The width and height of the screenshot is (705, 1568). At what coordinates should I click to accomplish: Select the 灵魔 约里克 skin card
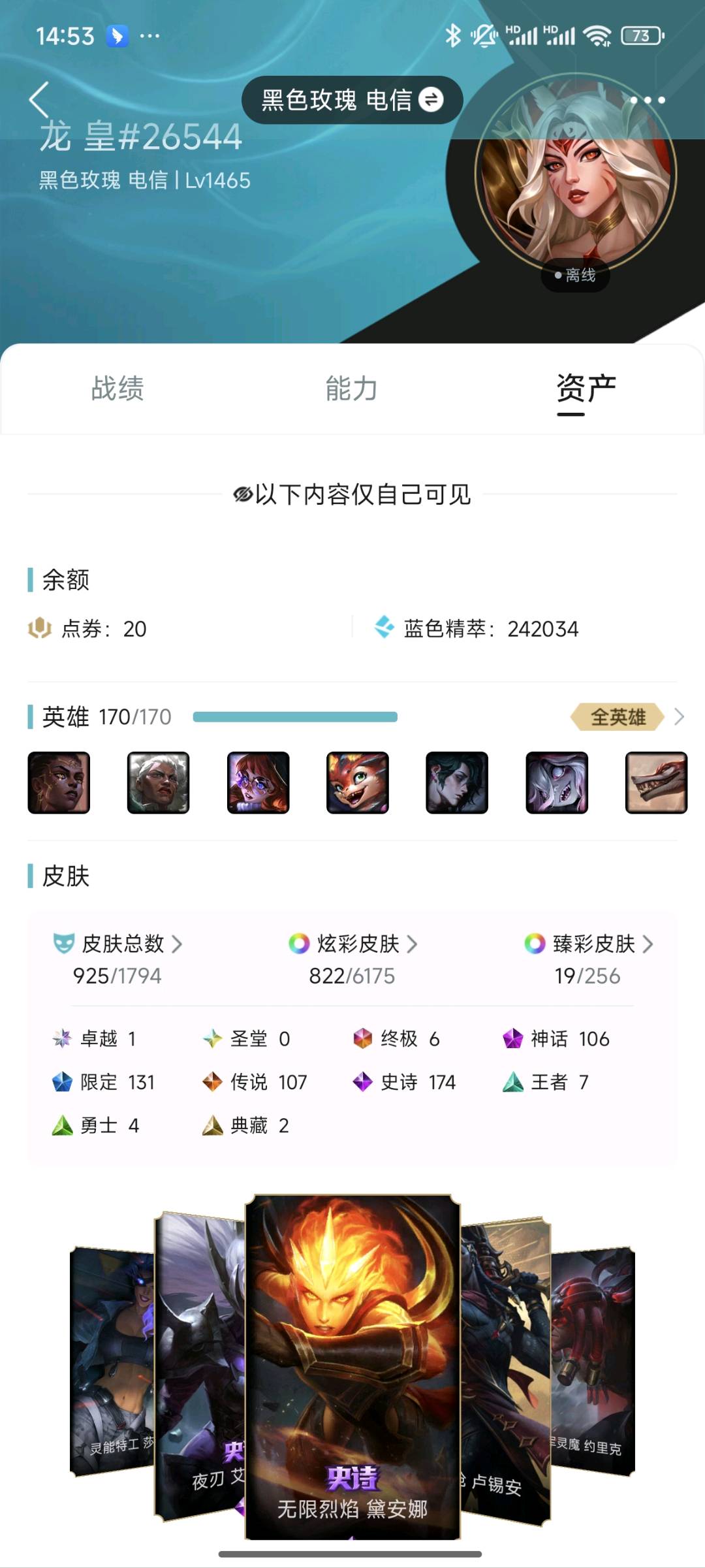click(593, 1362)
